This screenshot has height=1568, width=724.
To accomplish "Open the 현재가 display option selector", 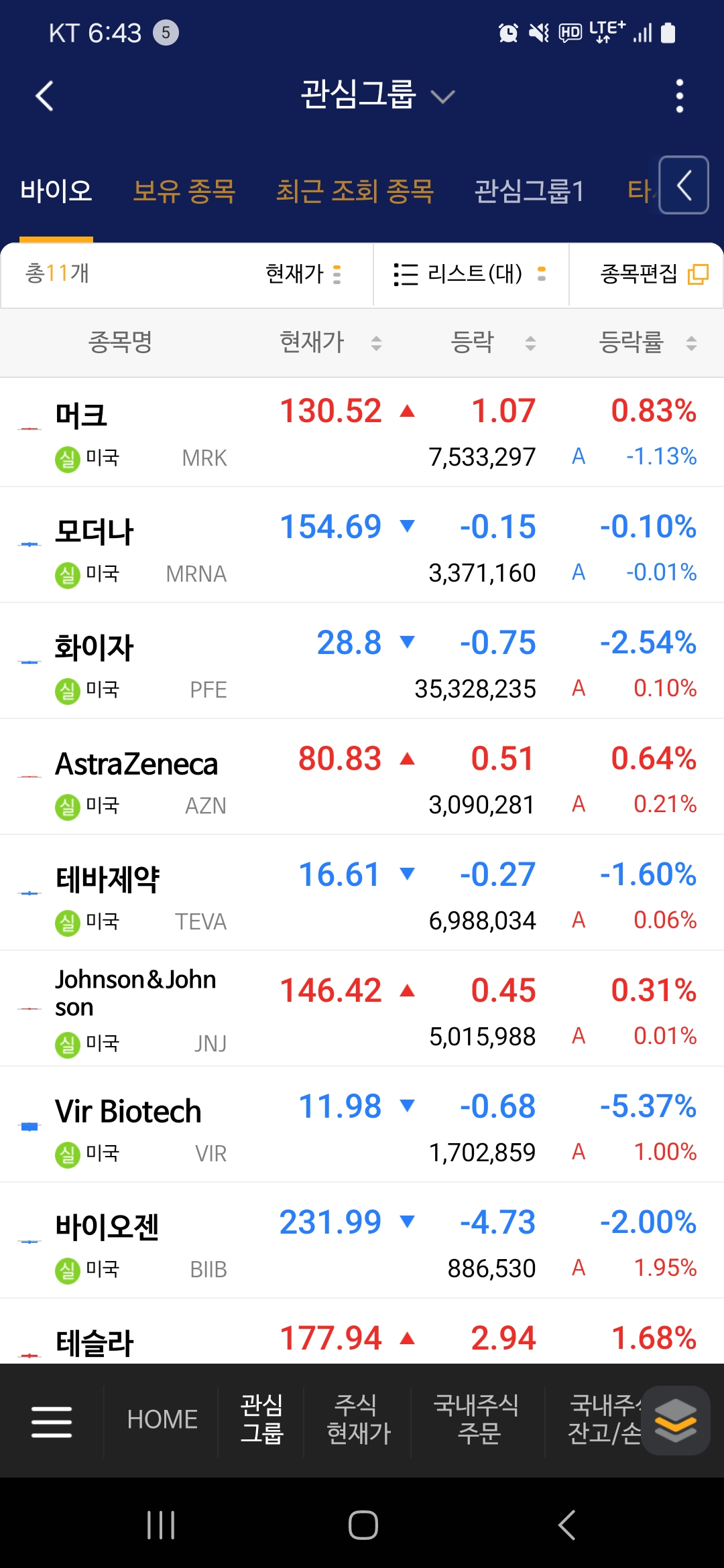I will [304, 273].
